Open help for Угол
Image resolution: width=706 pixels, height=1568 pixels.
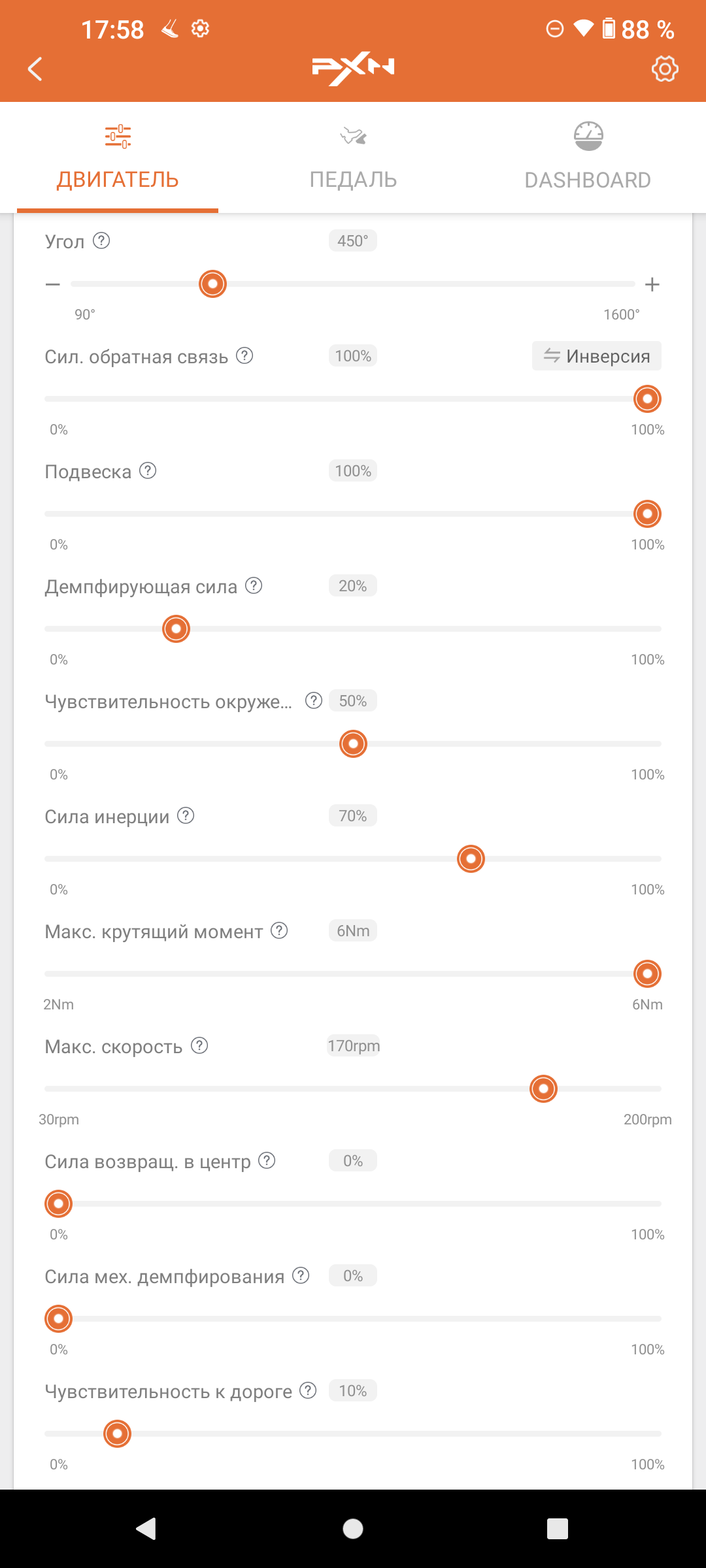tap(101, 240)
